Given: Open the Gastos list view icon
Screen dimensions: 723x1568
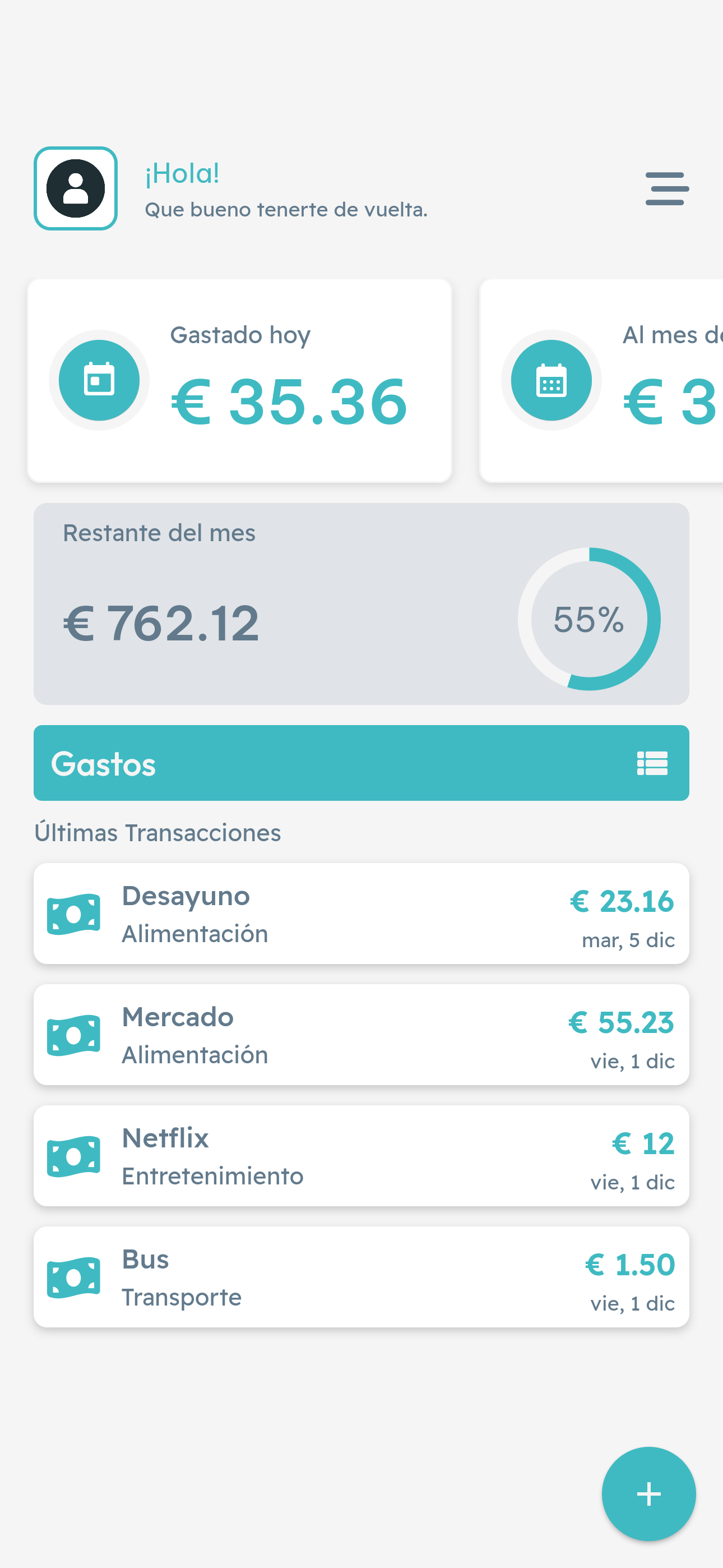Looking at the screenshot, I should [x=652, y=763].
